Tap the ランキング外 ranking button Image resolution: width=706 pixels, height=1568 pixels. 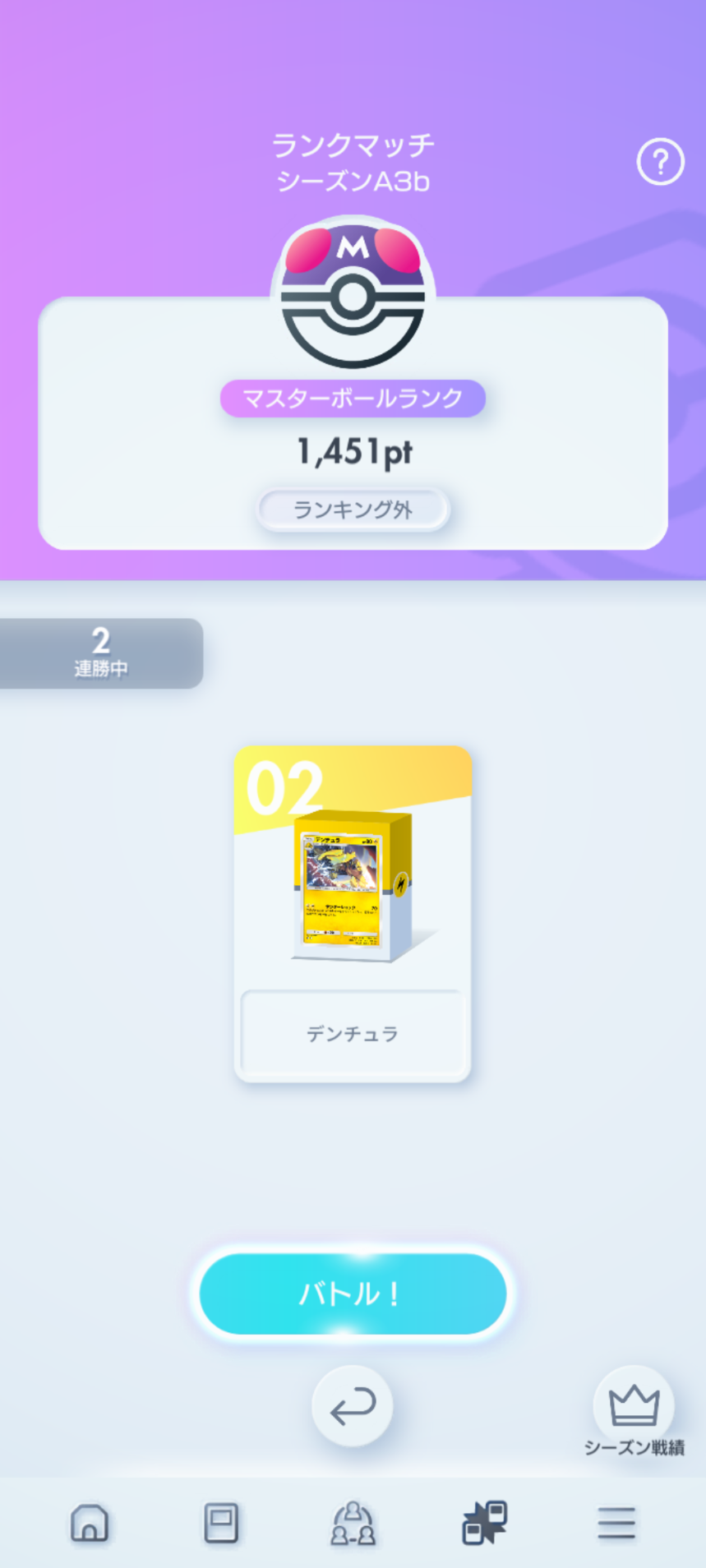[x=353, y=510]
